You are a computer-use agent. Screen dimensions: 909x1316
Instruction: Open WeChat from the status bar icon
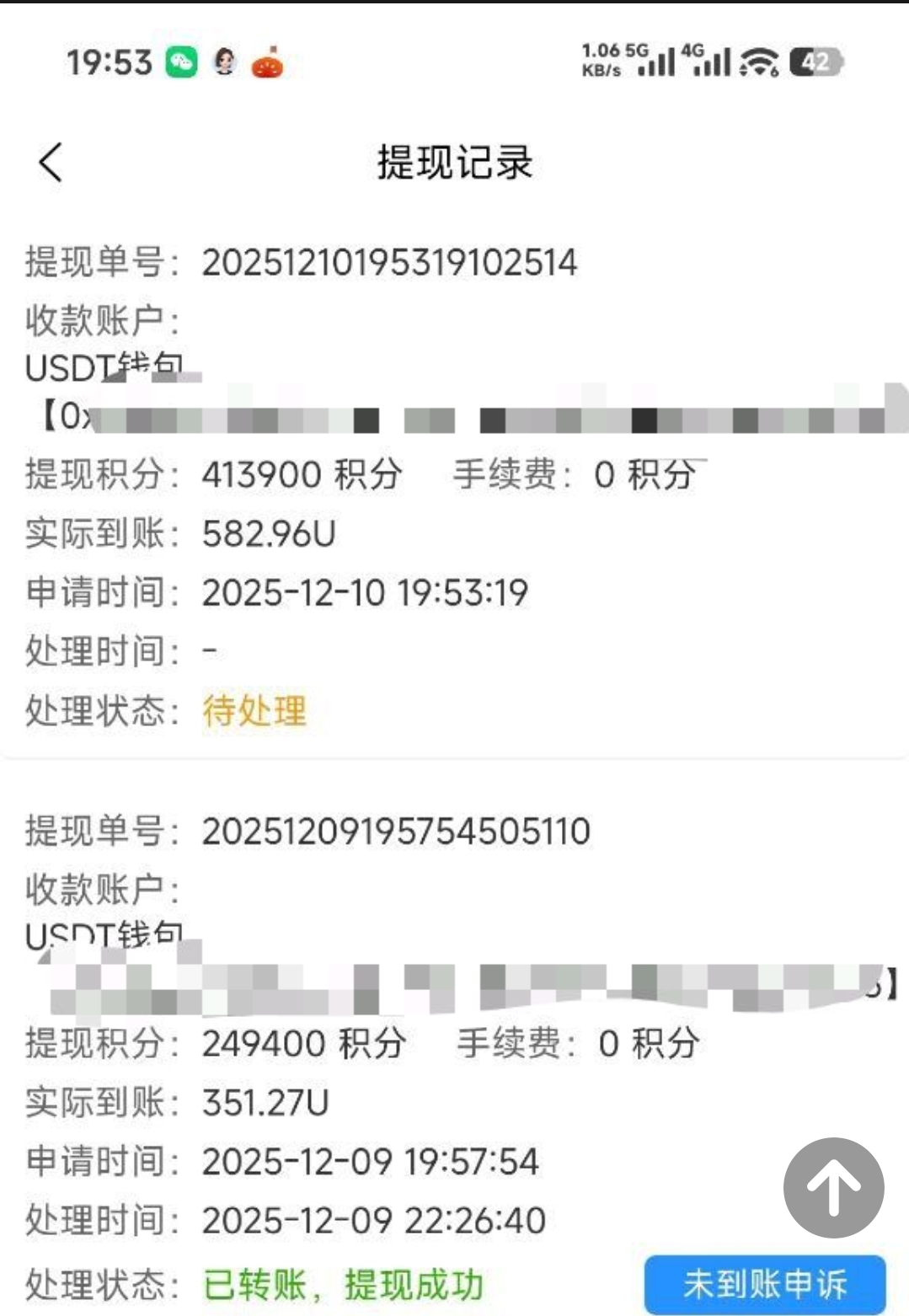click(184, 61)
